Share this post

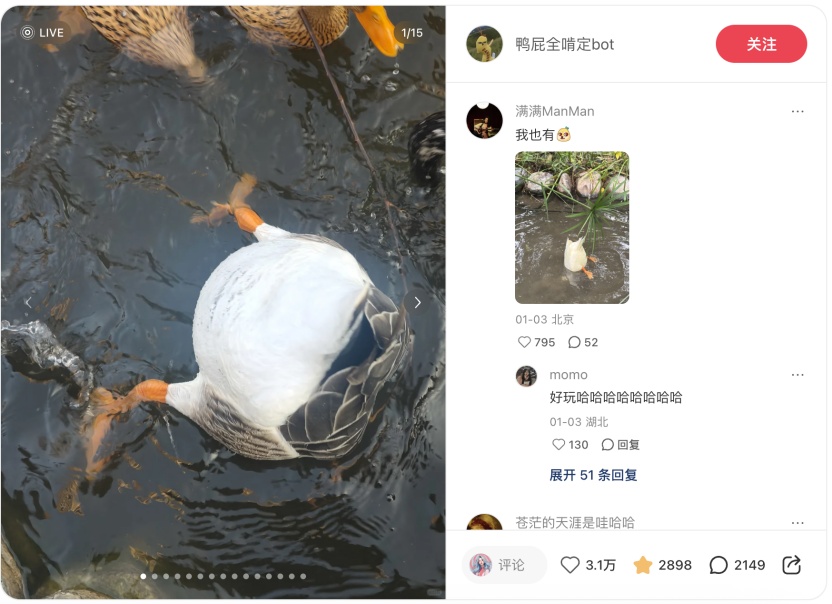click(x=791, y=565)
